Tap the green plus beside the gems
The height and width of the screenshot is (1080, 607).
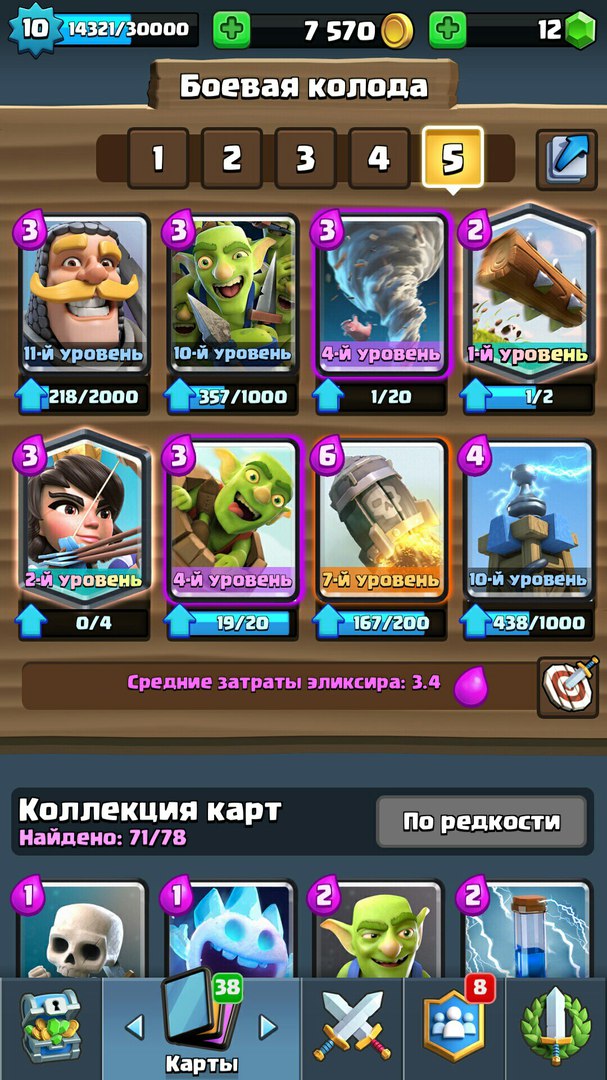(x=448, y=30)
